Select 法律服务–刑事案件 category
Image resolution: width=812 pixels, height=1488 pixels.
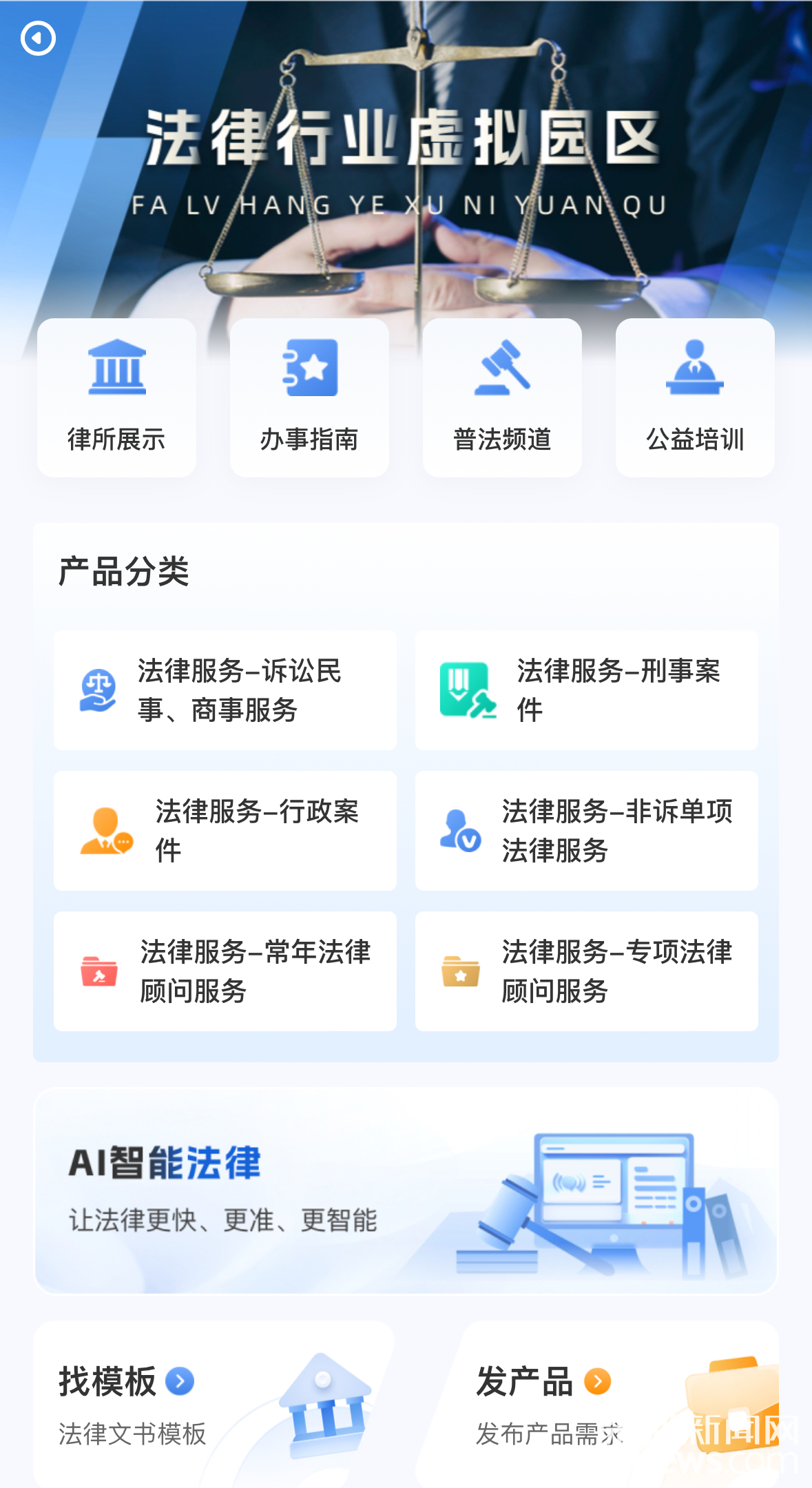pos(587,690)
